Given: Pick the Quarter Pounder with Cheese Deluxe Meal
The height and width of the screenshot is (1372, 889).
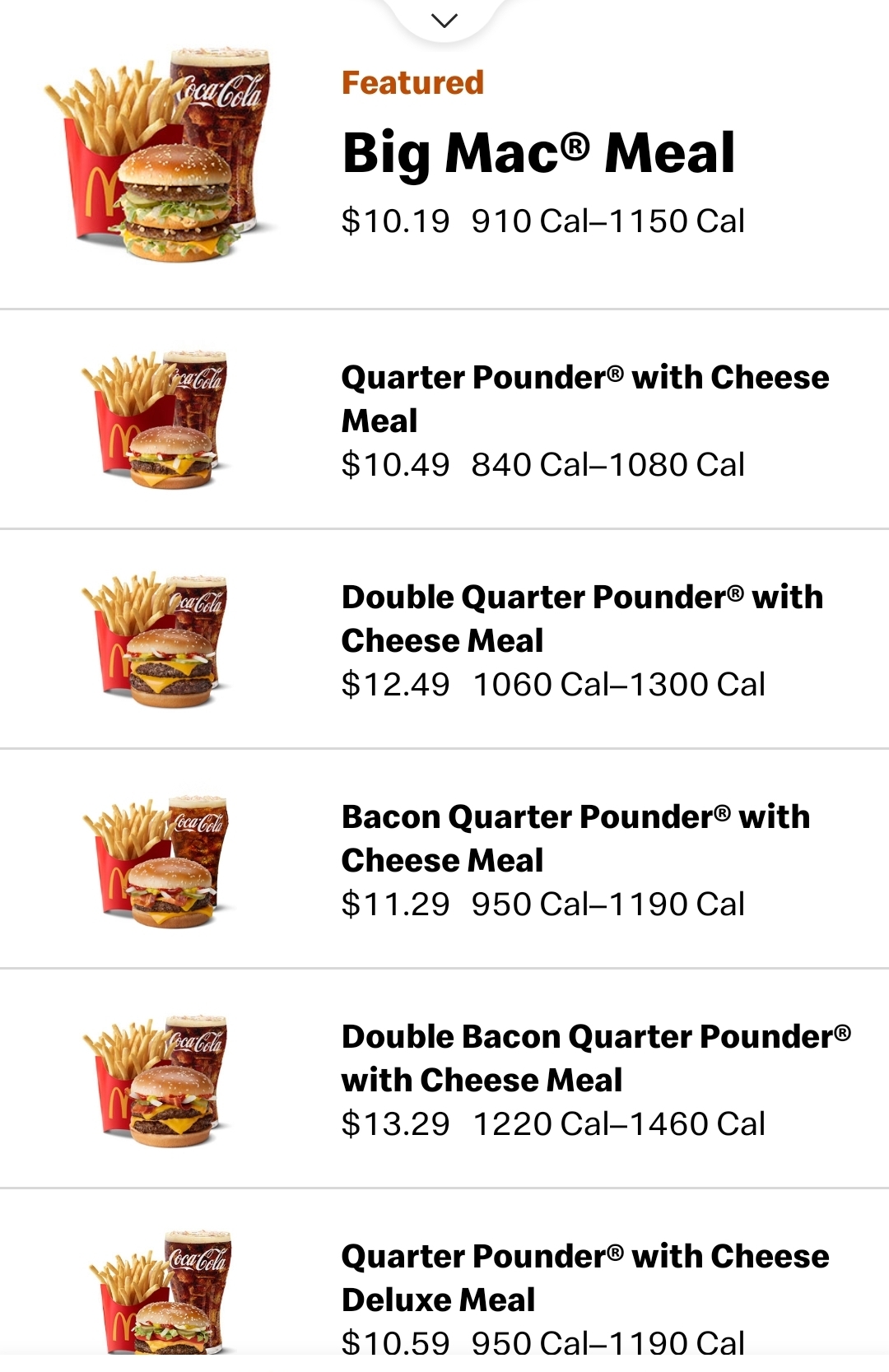Looking at the screenshot, I should point(584,1278).
